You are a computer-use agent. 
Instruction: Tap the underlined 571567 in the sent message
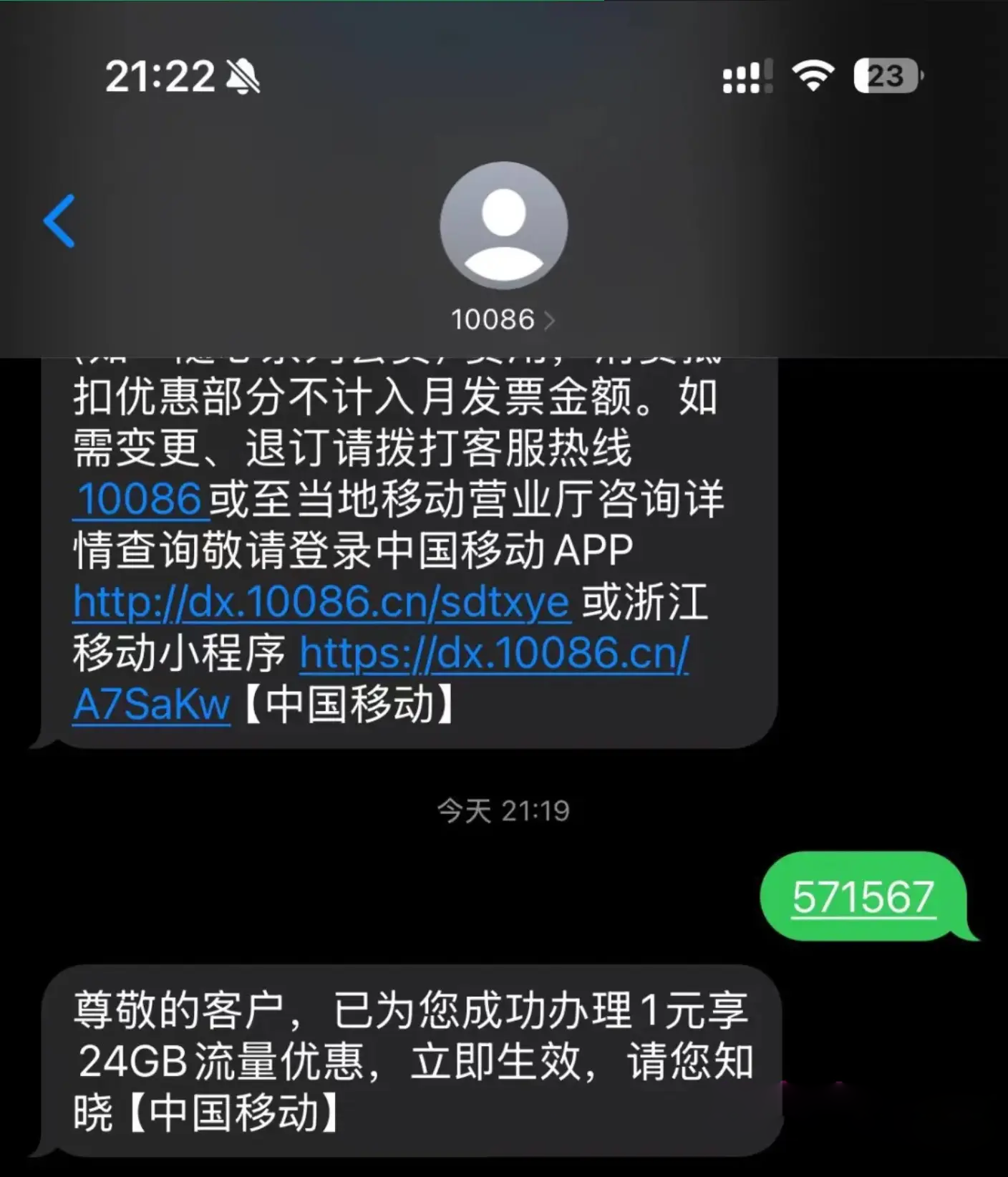(x=863, y=897)
